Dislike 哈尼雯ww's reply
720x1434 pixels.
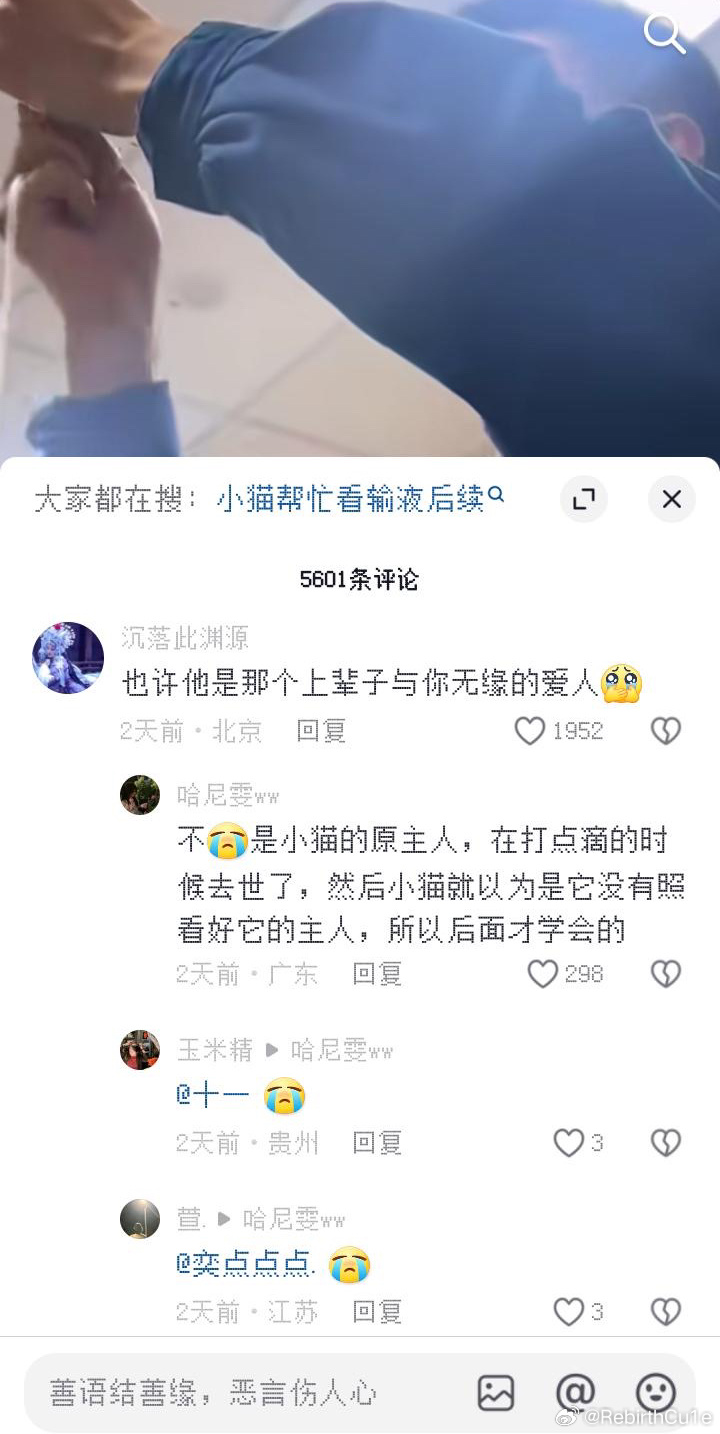coord(666,973)
